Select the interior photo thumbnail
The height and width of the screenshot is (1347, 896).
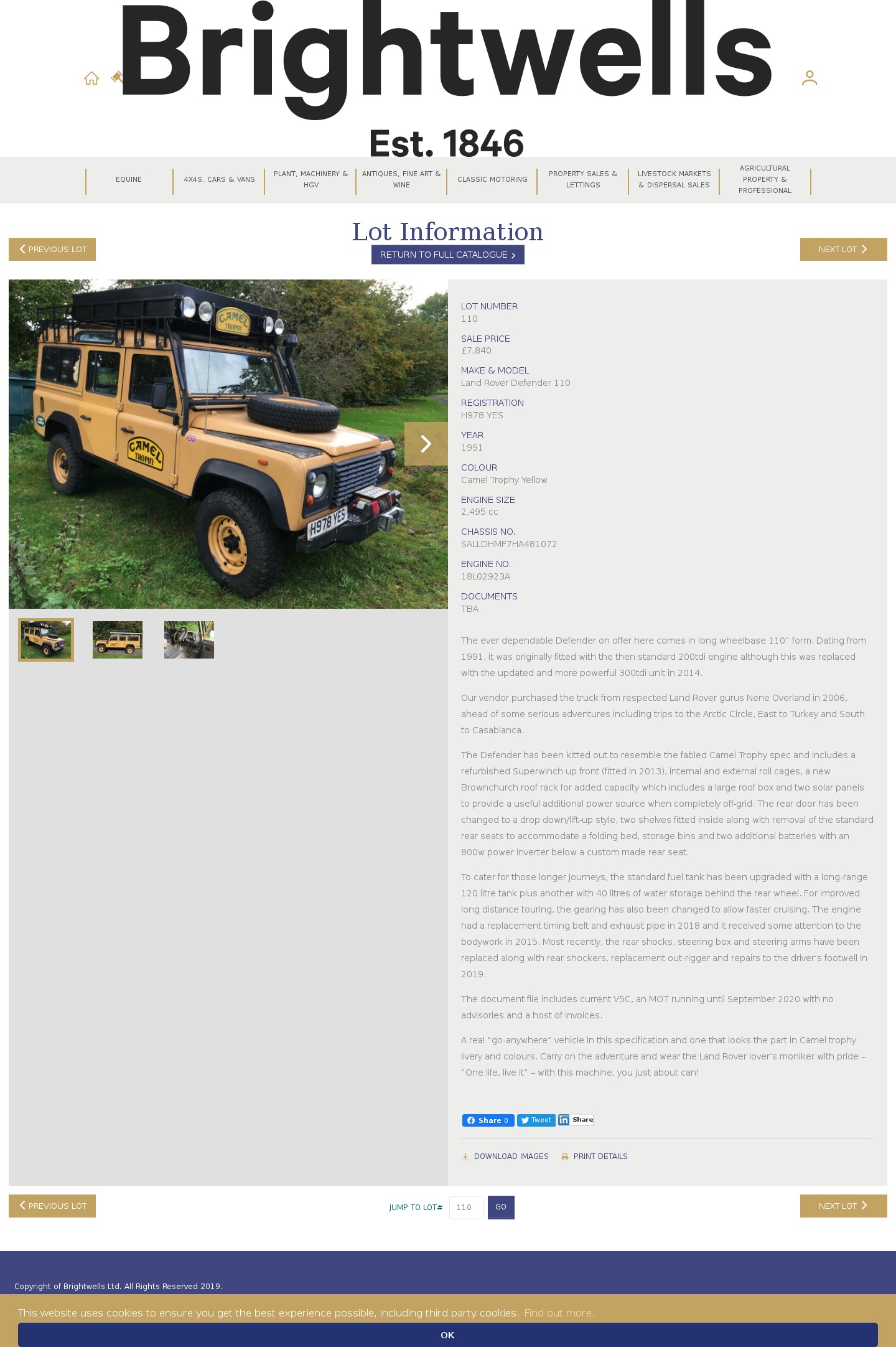189,639
